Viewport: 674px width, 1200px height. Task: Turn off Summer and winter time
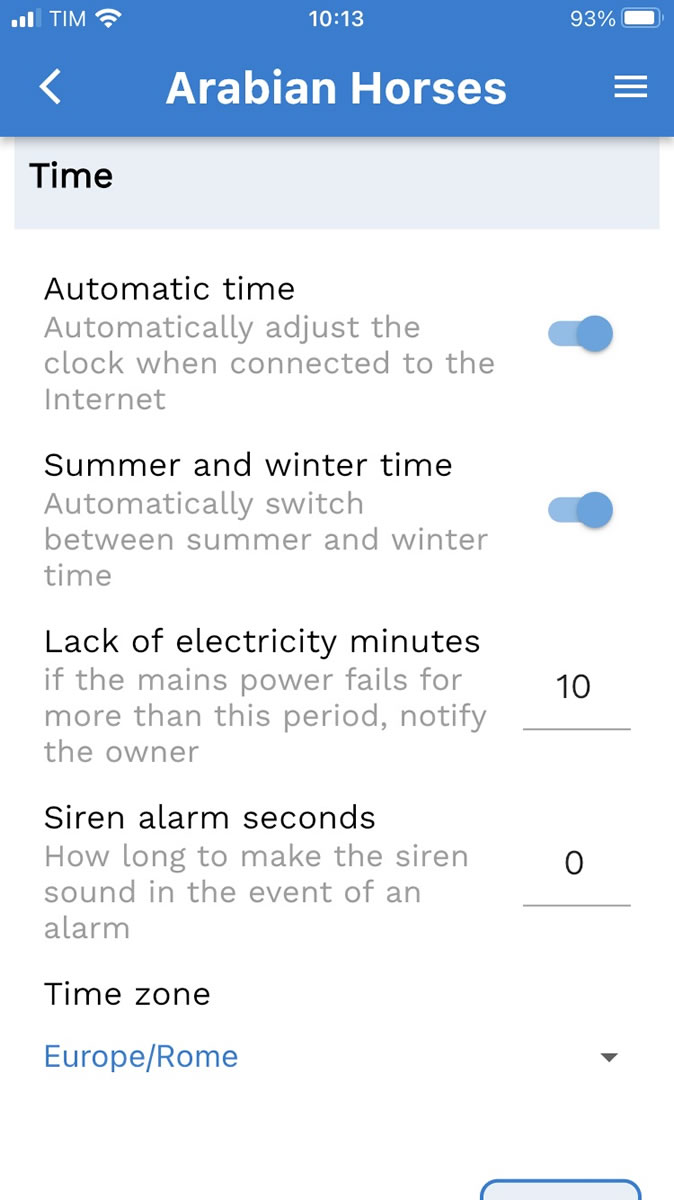[580, 510]
